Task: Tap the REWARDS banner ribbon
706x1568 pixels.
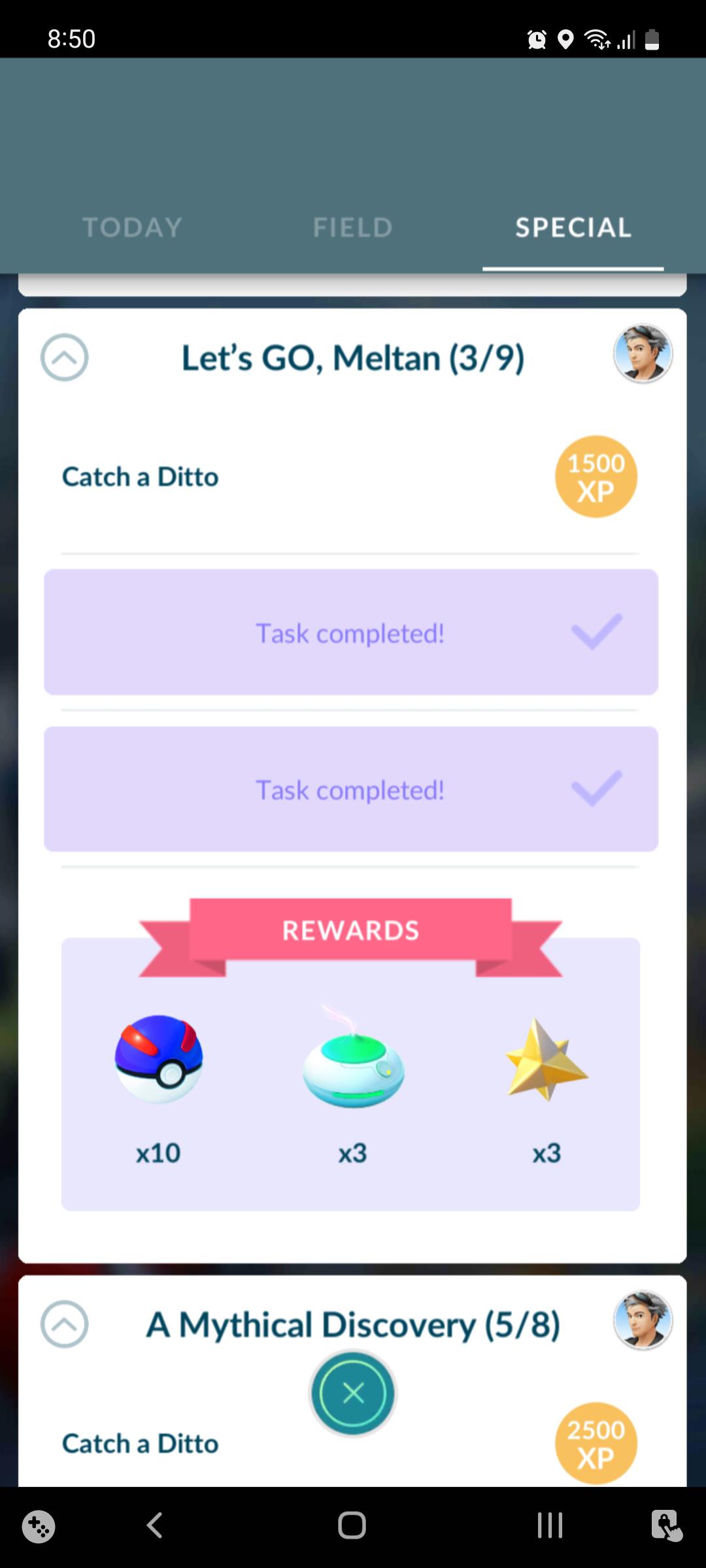Action: pyautogui.click(x=351, y=930)
